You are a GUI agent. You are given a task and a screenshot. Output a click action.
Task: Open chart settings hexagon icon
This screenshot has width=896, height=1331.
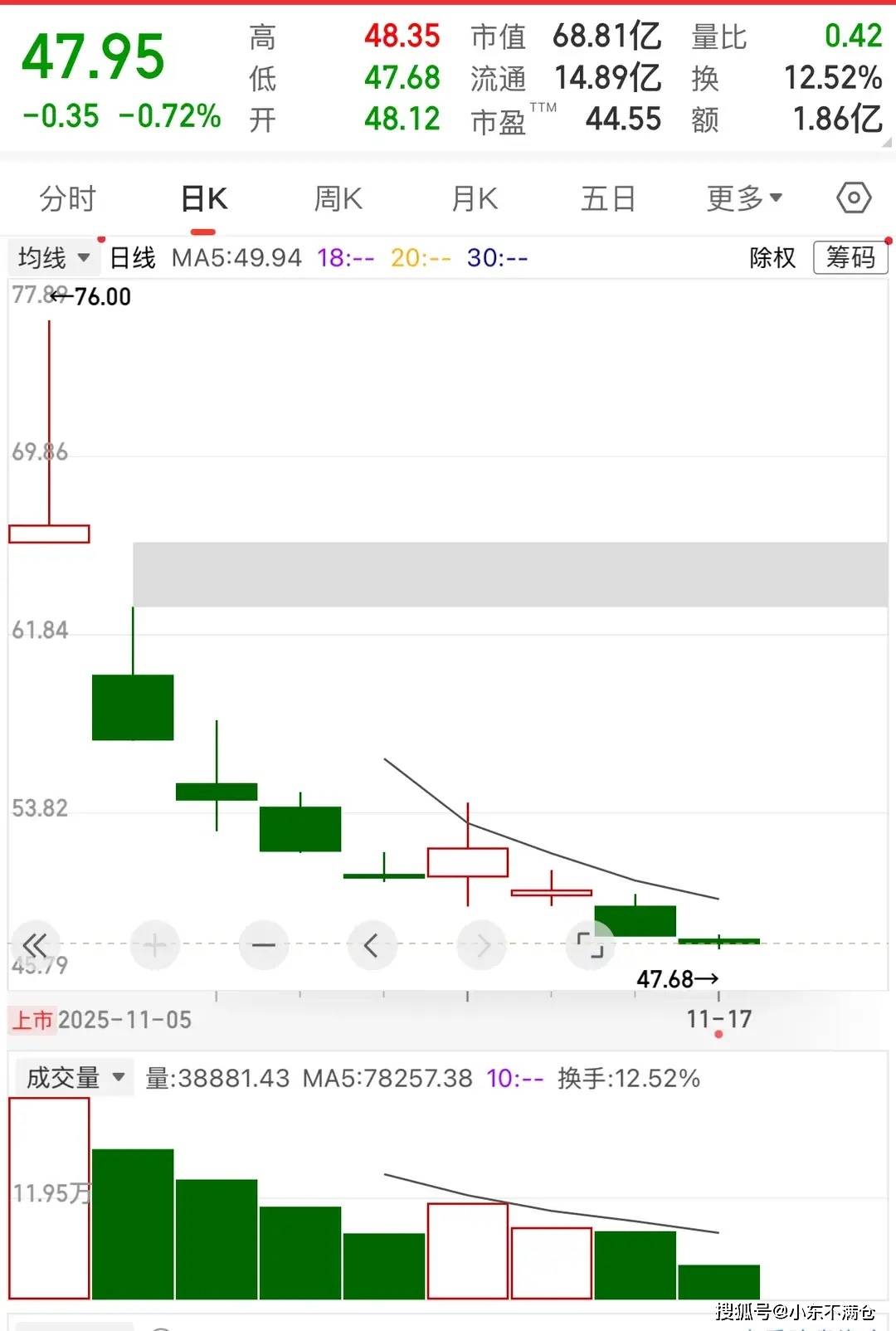click(854, 198)
